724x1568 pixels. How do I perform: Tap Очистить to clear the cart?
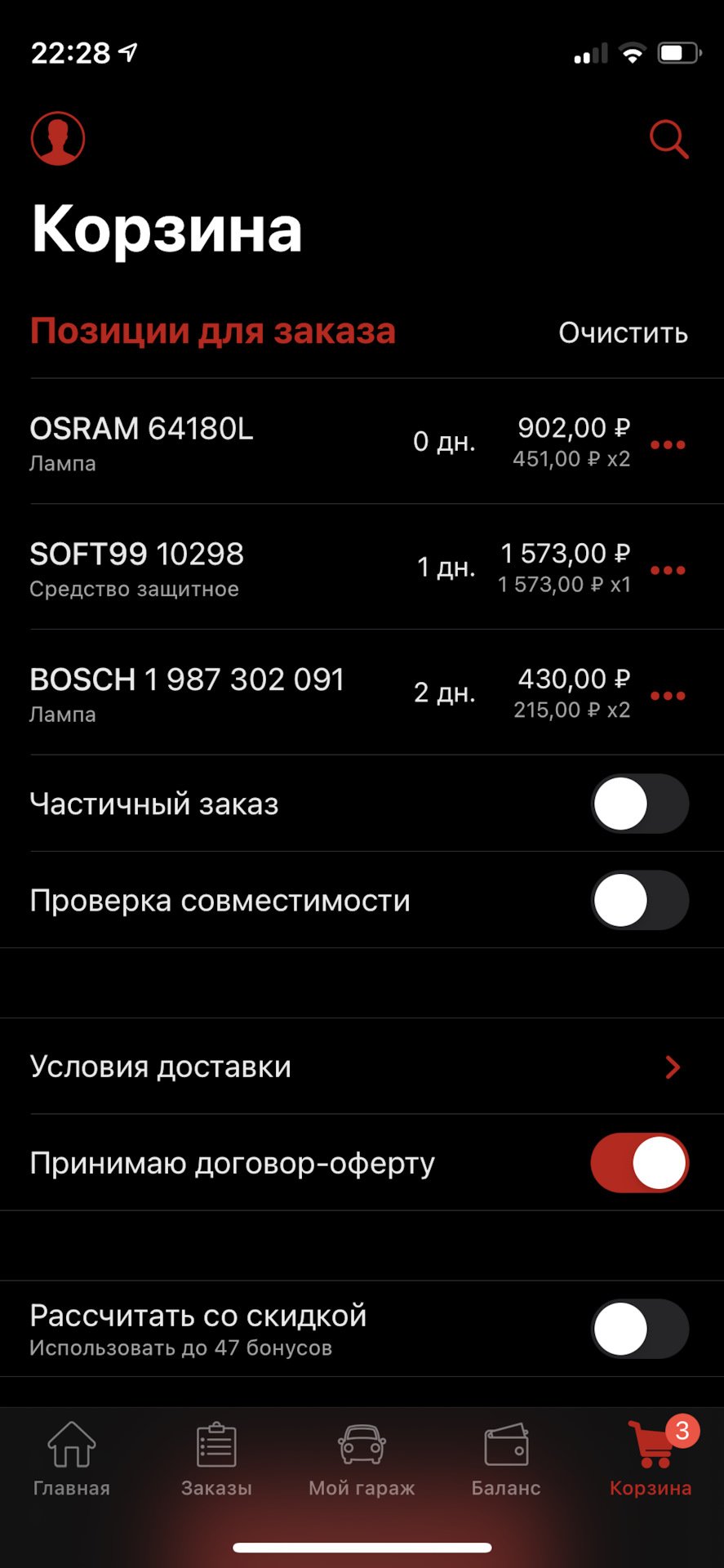623,333
